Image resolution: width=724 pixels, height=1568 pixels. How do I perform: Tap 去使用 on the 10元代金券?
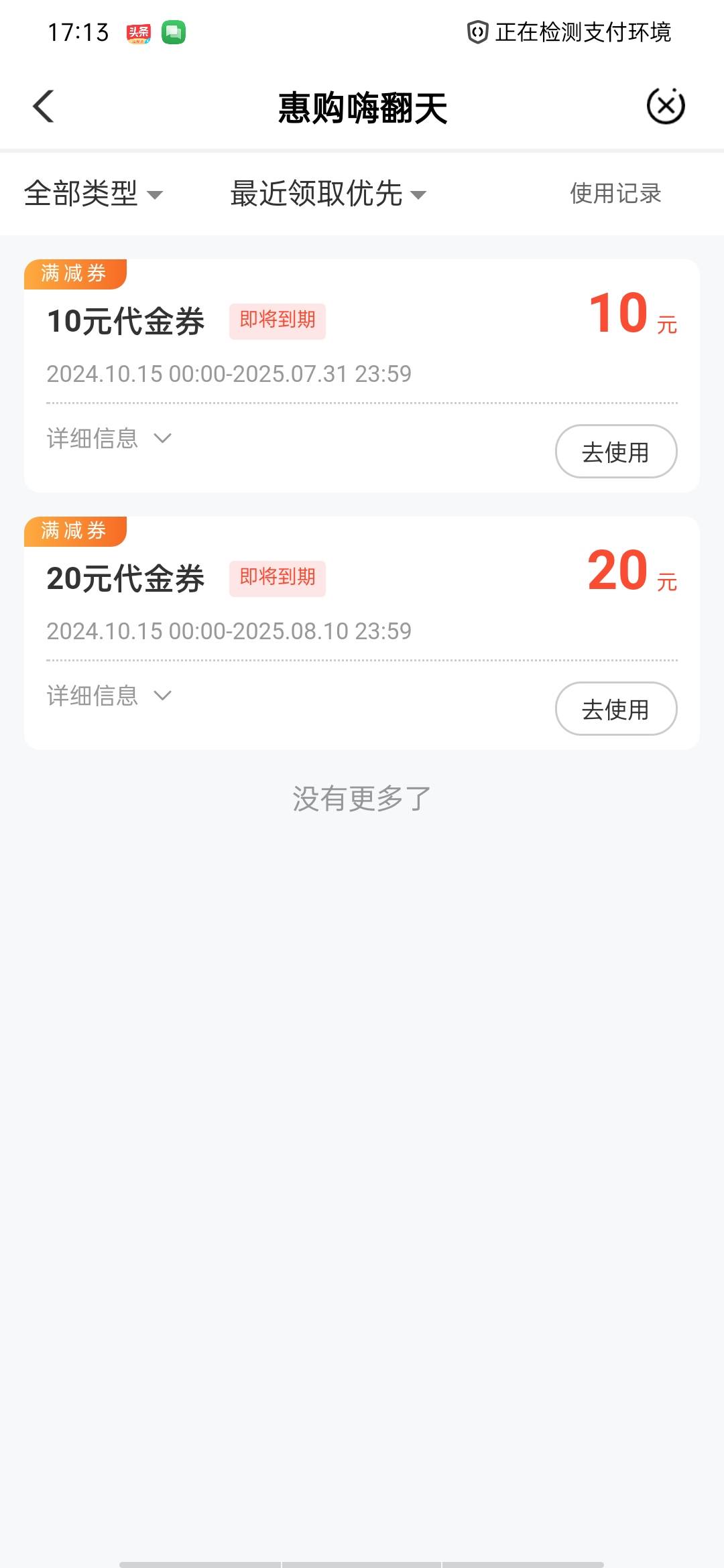coord(616,452)
